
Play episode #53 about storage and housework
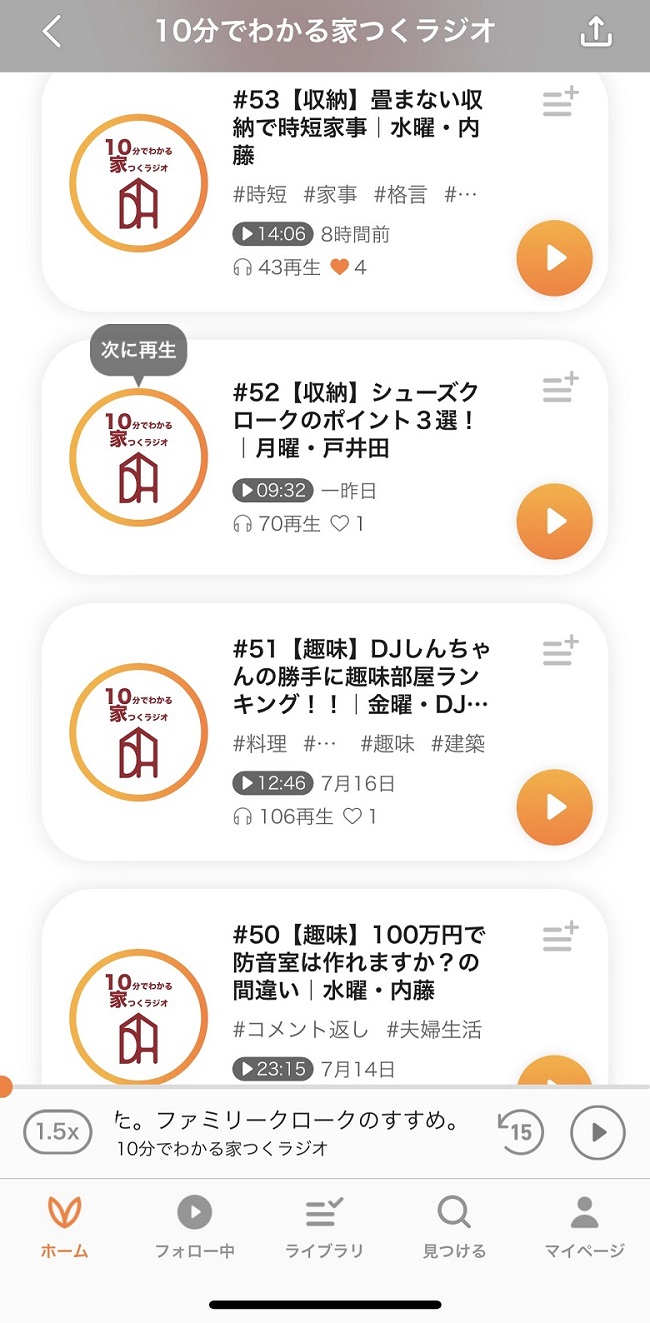(x=554, y=259)
